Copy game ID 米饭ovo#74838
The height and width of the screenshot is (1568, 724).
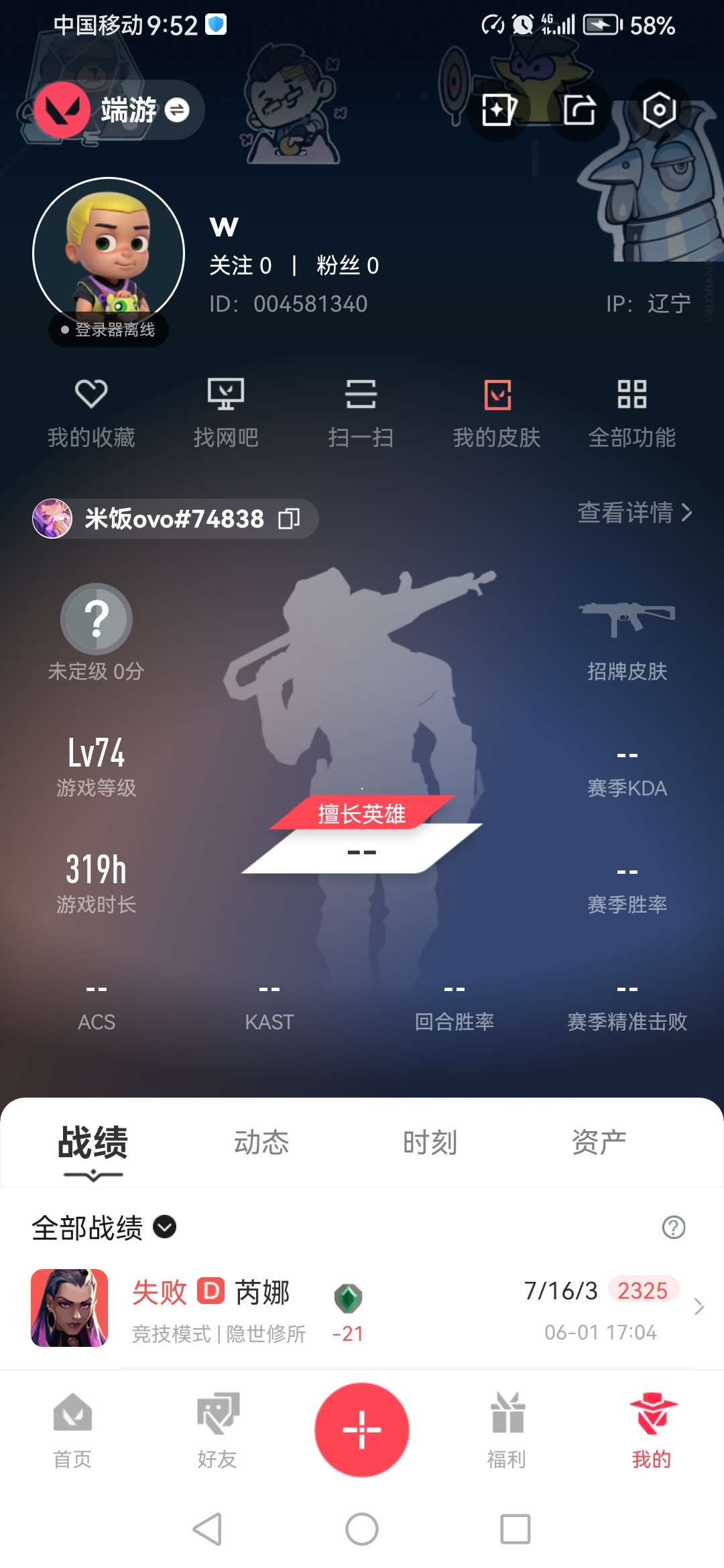(289, 519)
